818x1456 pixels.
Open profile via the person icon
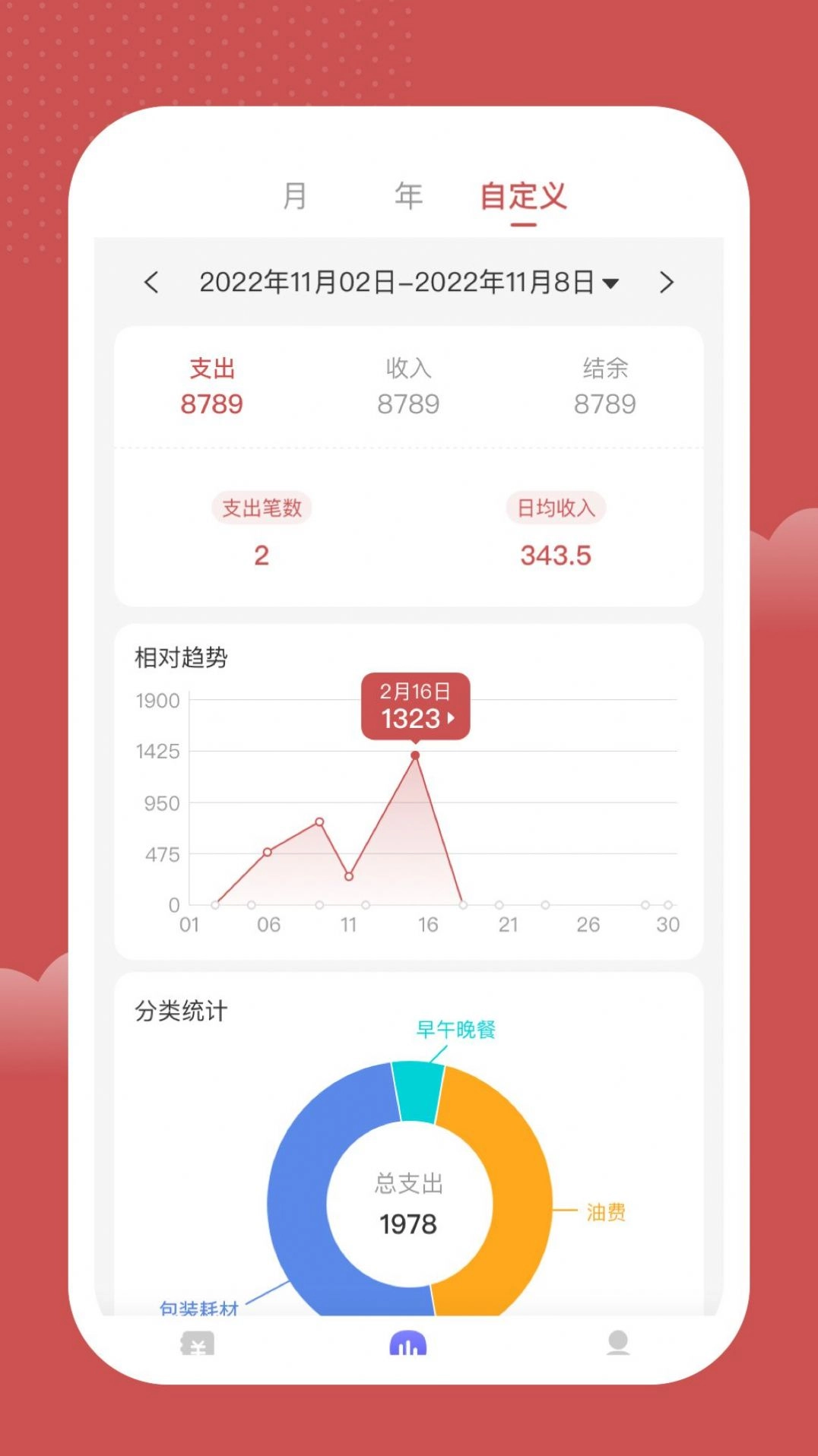618,1343
